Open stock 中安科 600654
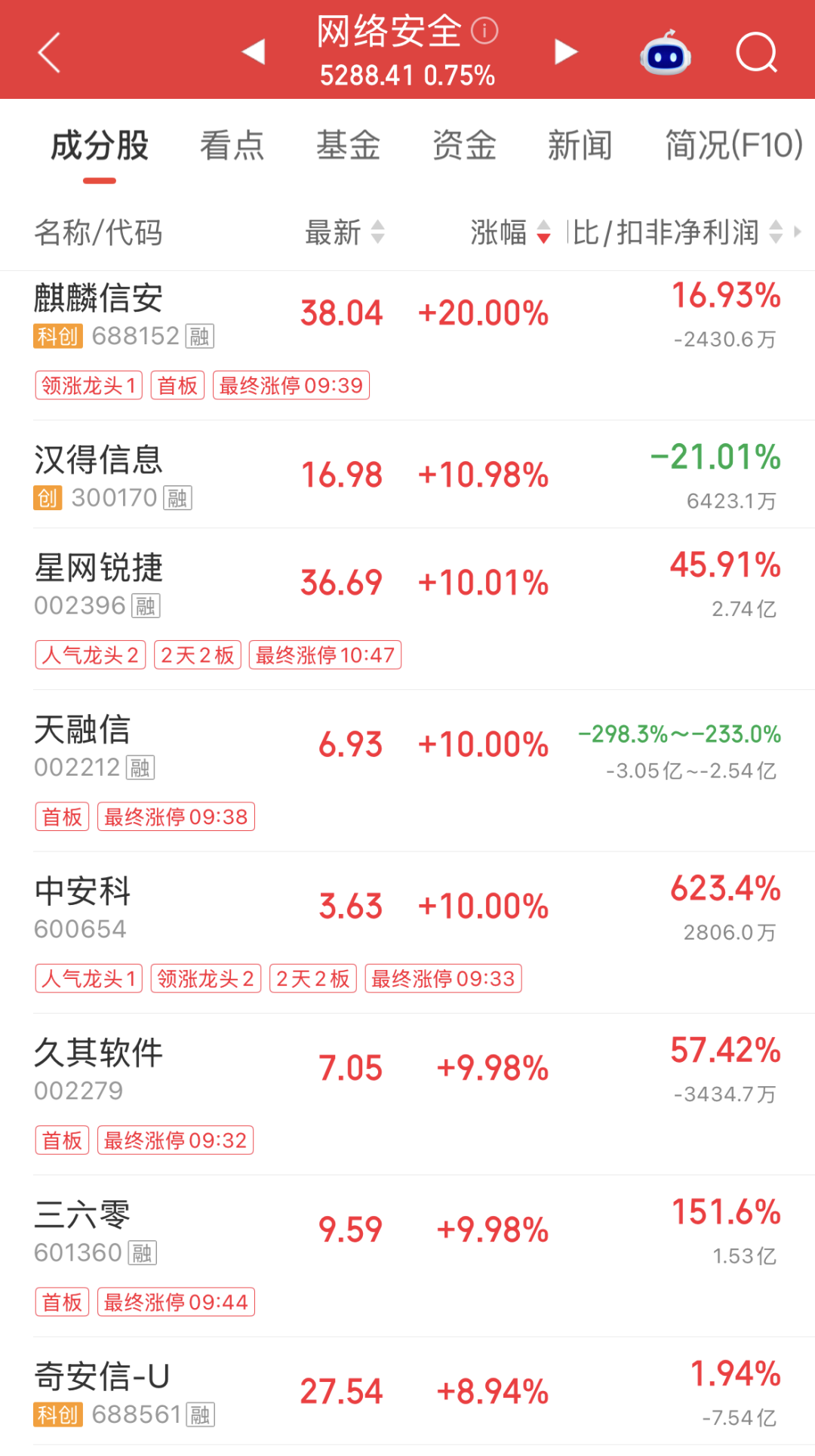The image size is (815, 1456). (407, 932)
